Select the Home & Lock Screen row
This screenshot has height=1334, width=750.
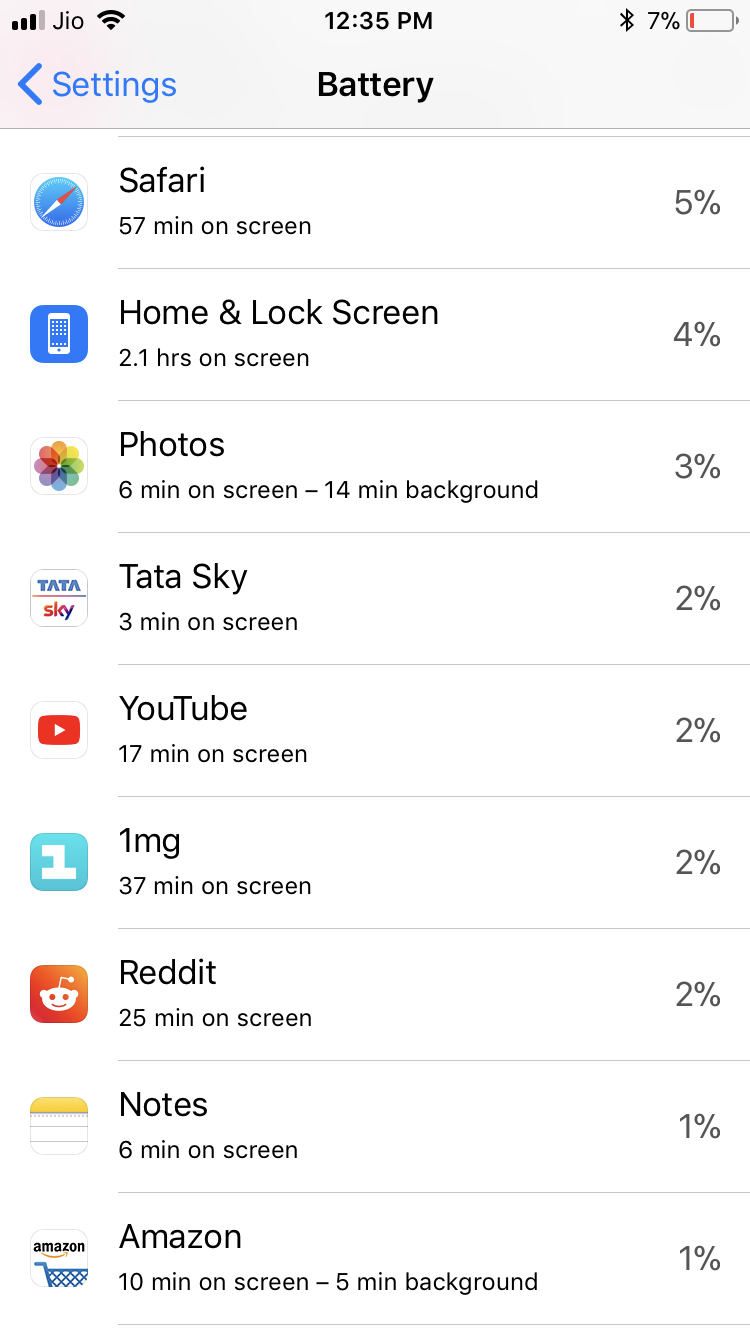tap(375, 335)
